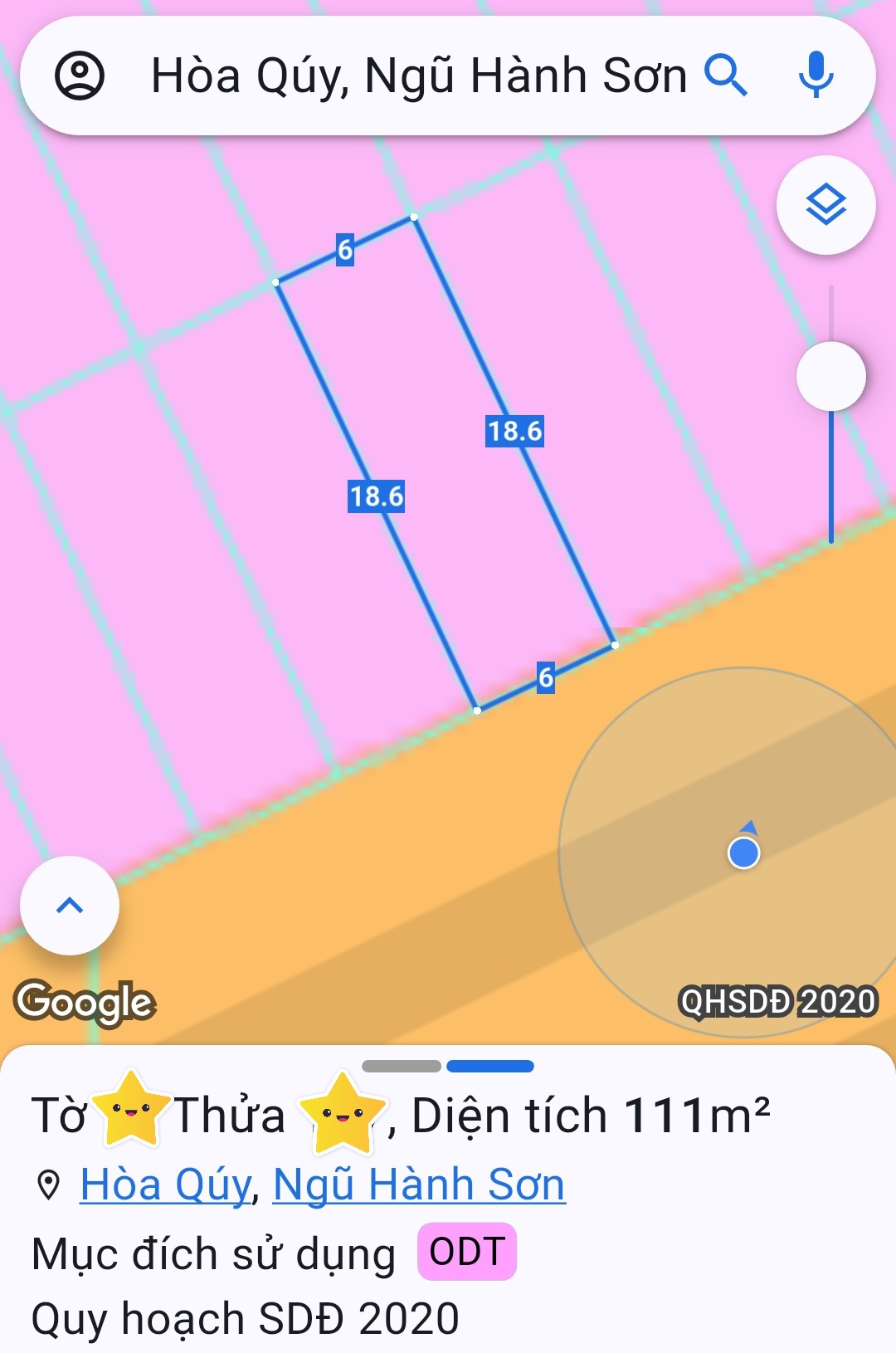The height and width of the screenshot is (1353, 896).
Task: Open the Hòa Qúy link
Action: [165, 1184]
